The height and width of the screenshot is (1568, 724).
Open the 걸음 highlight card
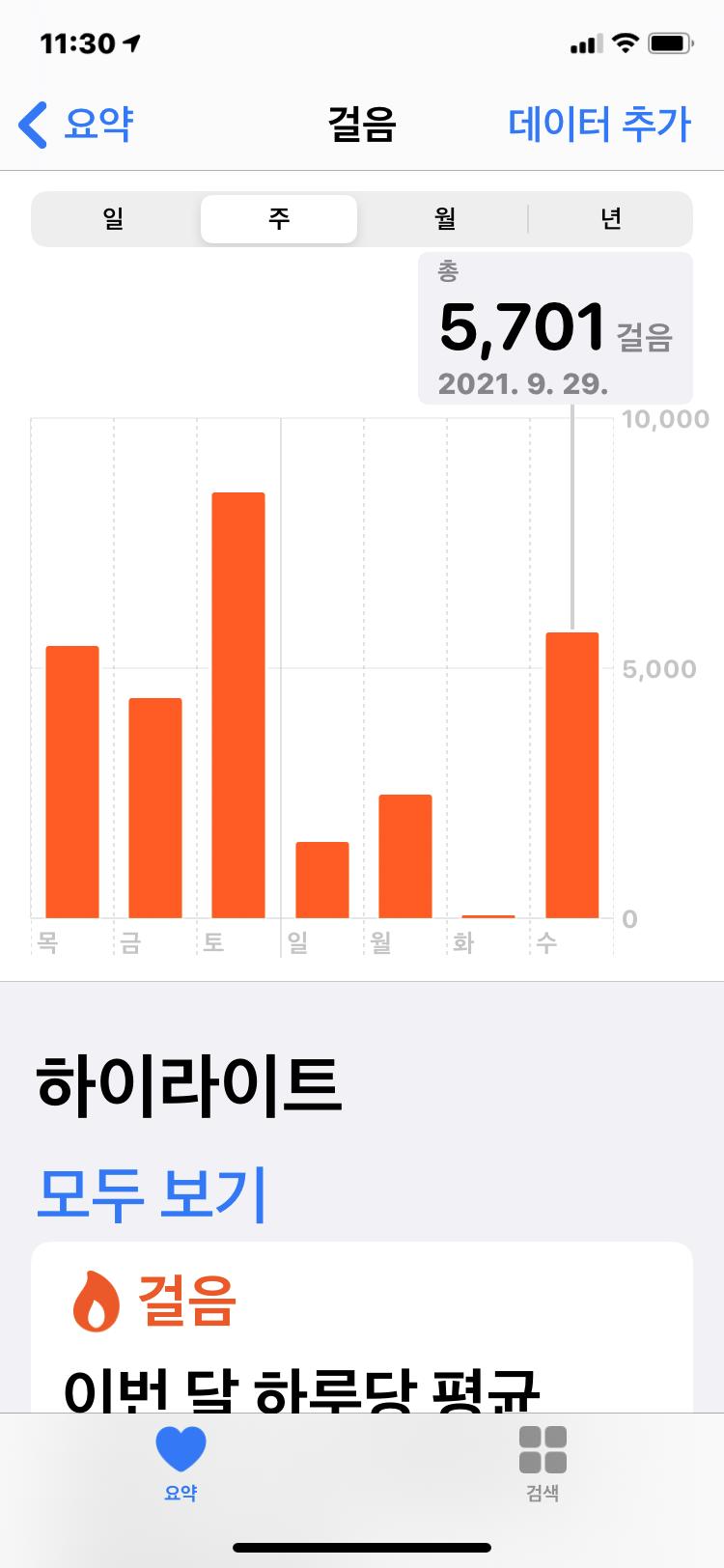tap(361, 1332)
